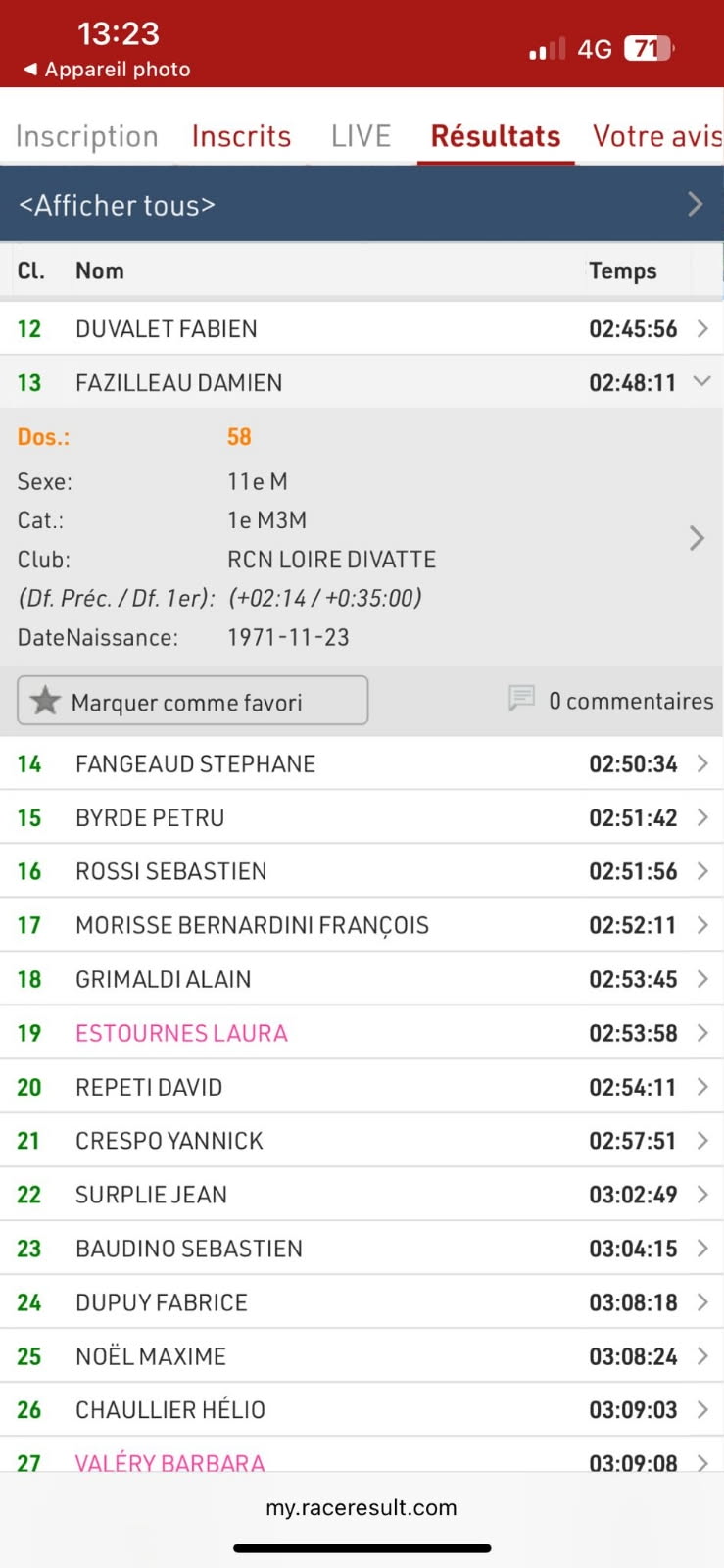Switch to the Inscription tab
This screenshot has width=724, height=1568.
point(86,136)
